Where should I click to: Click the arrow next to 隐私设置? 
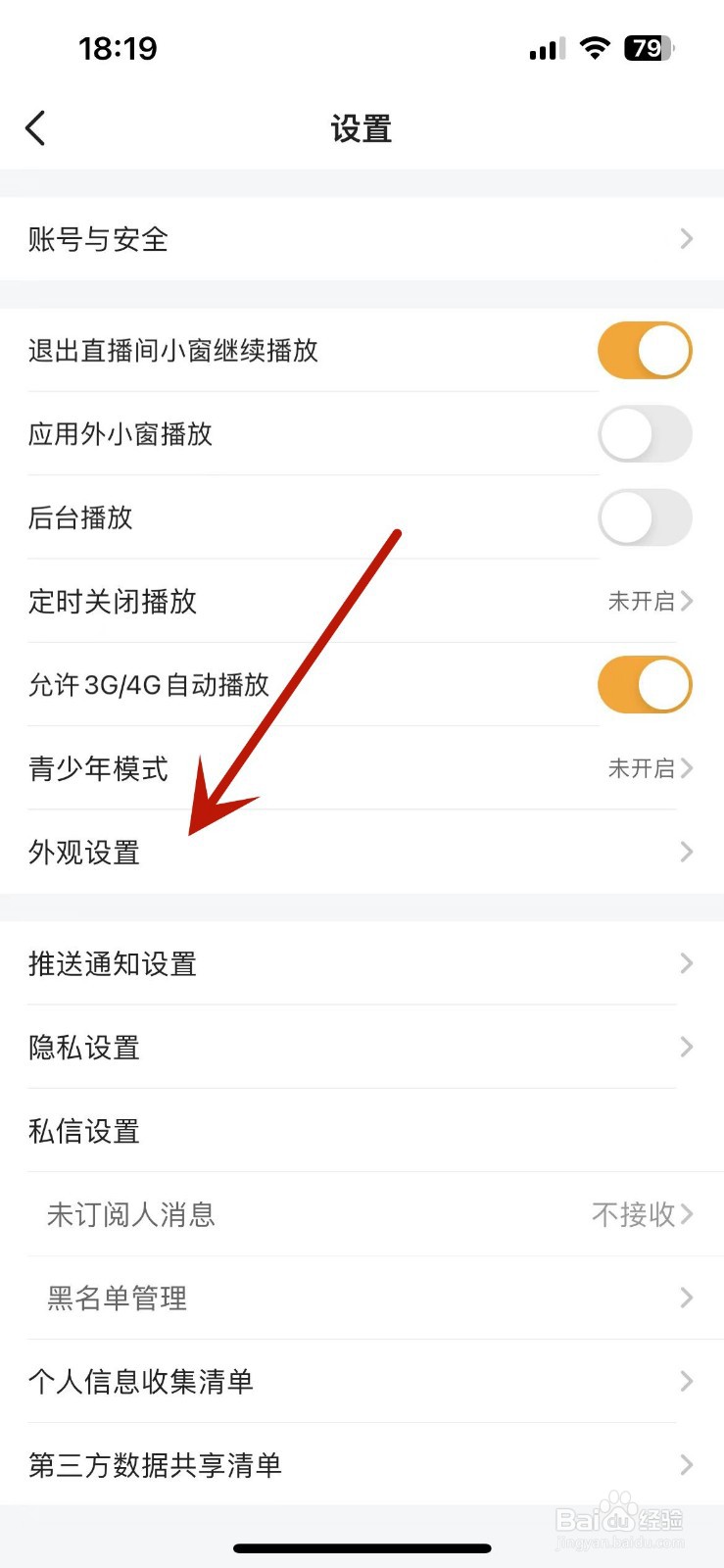coord(685,1047)
